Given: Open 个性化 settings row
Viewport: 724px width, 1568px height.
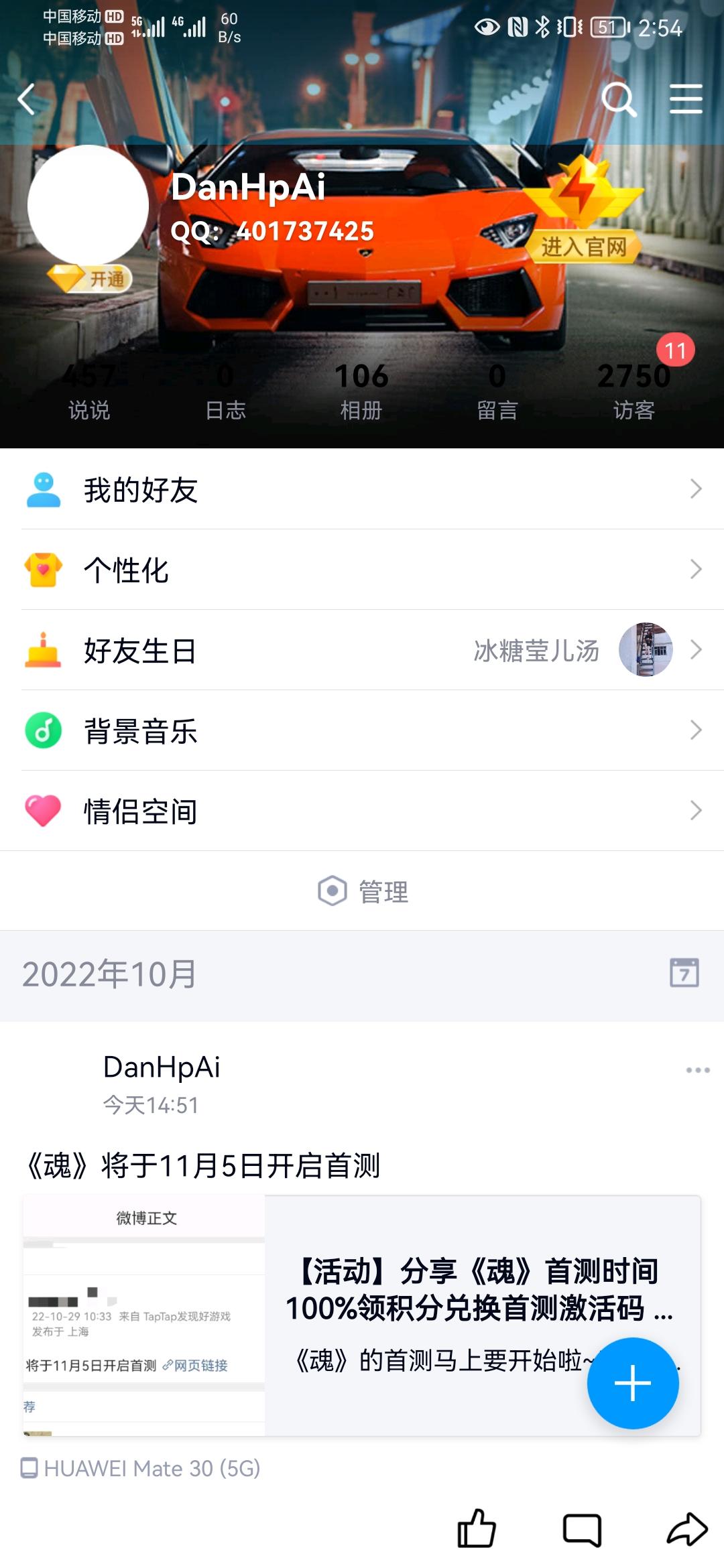Looking at the screenshot, I should 362,570.
